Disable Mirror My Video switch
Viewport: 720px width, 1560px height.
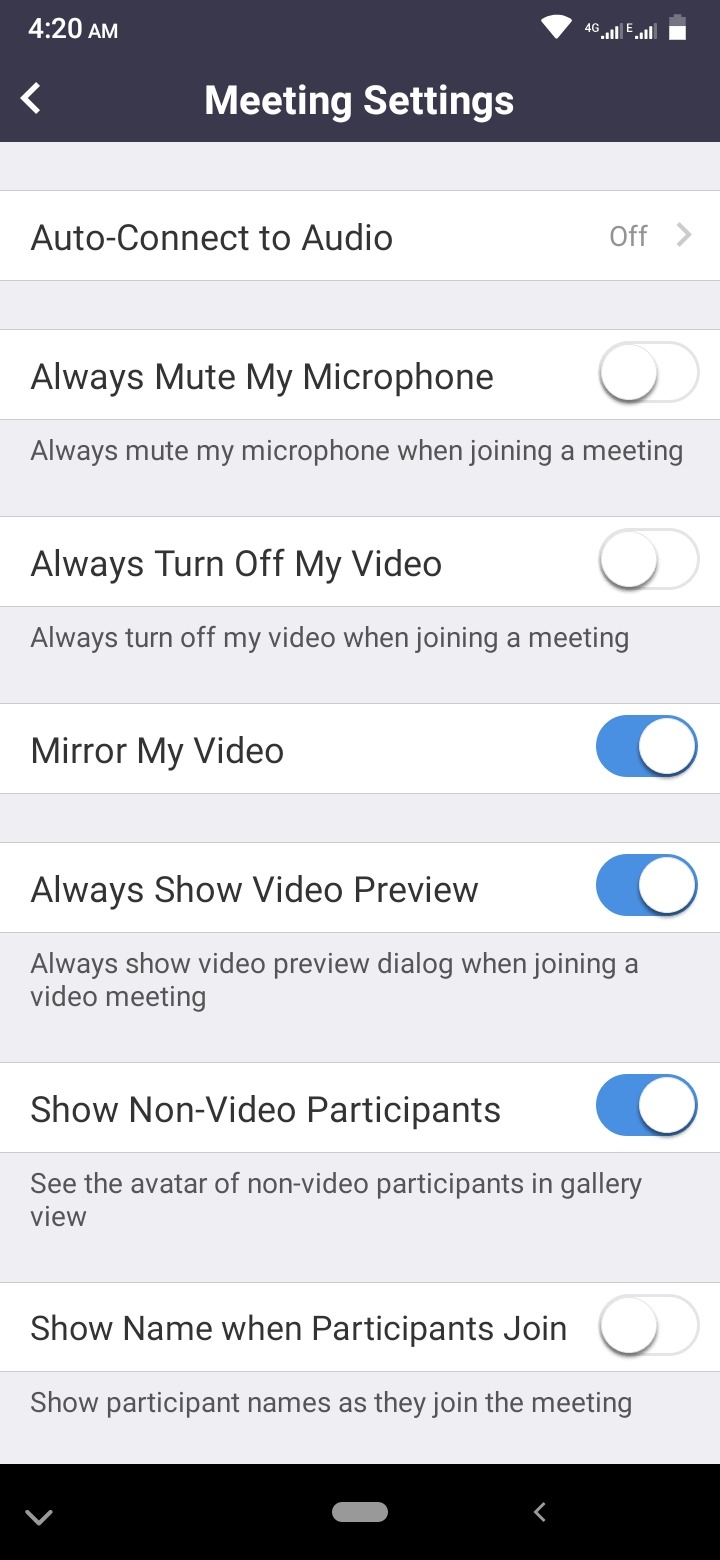[x=646, y=748]
